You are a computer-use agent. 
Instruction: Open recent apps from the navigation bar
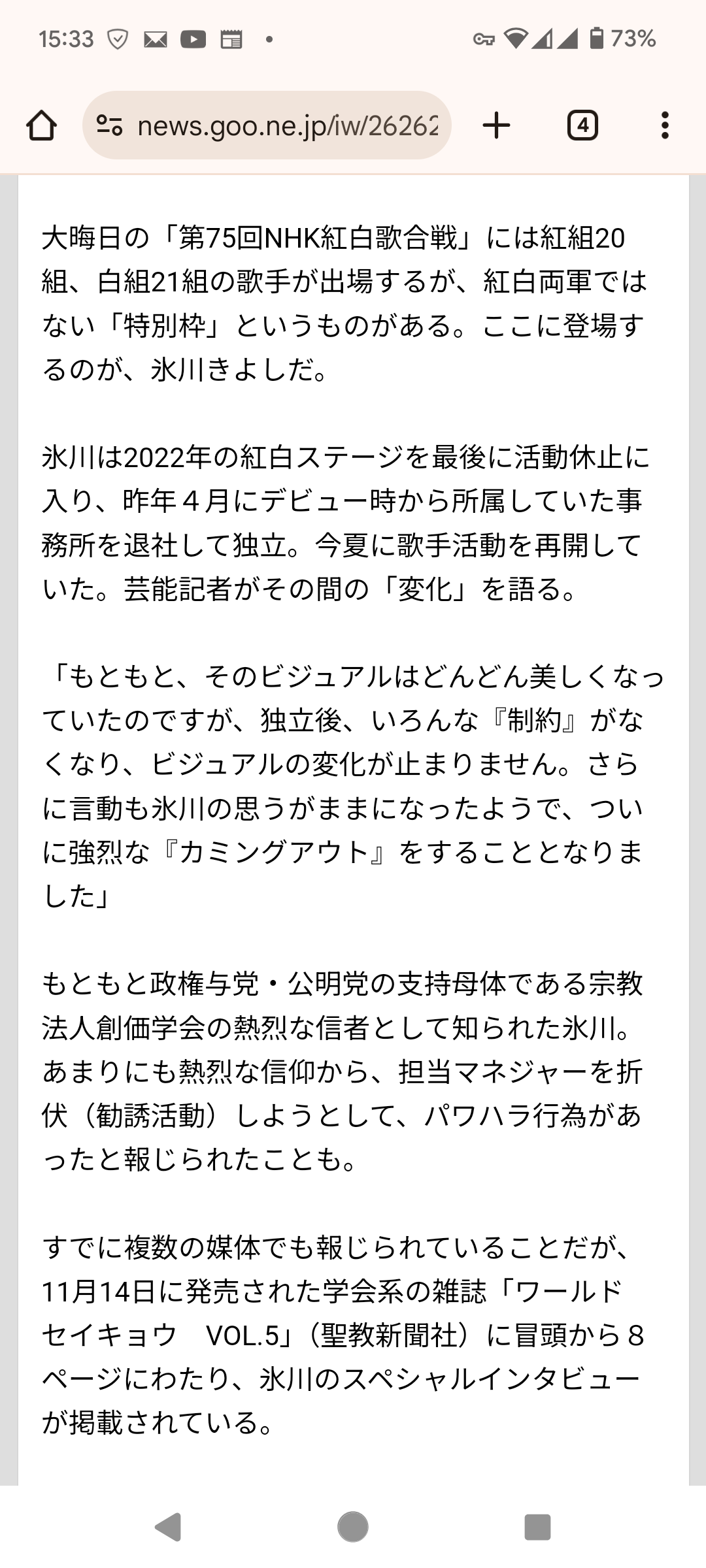(537, 1527)
